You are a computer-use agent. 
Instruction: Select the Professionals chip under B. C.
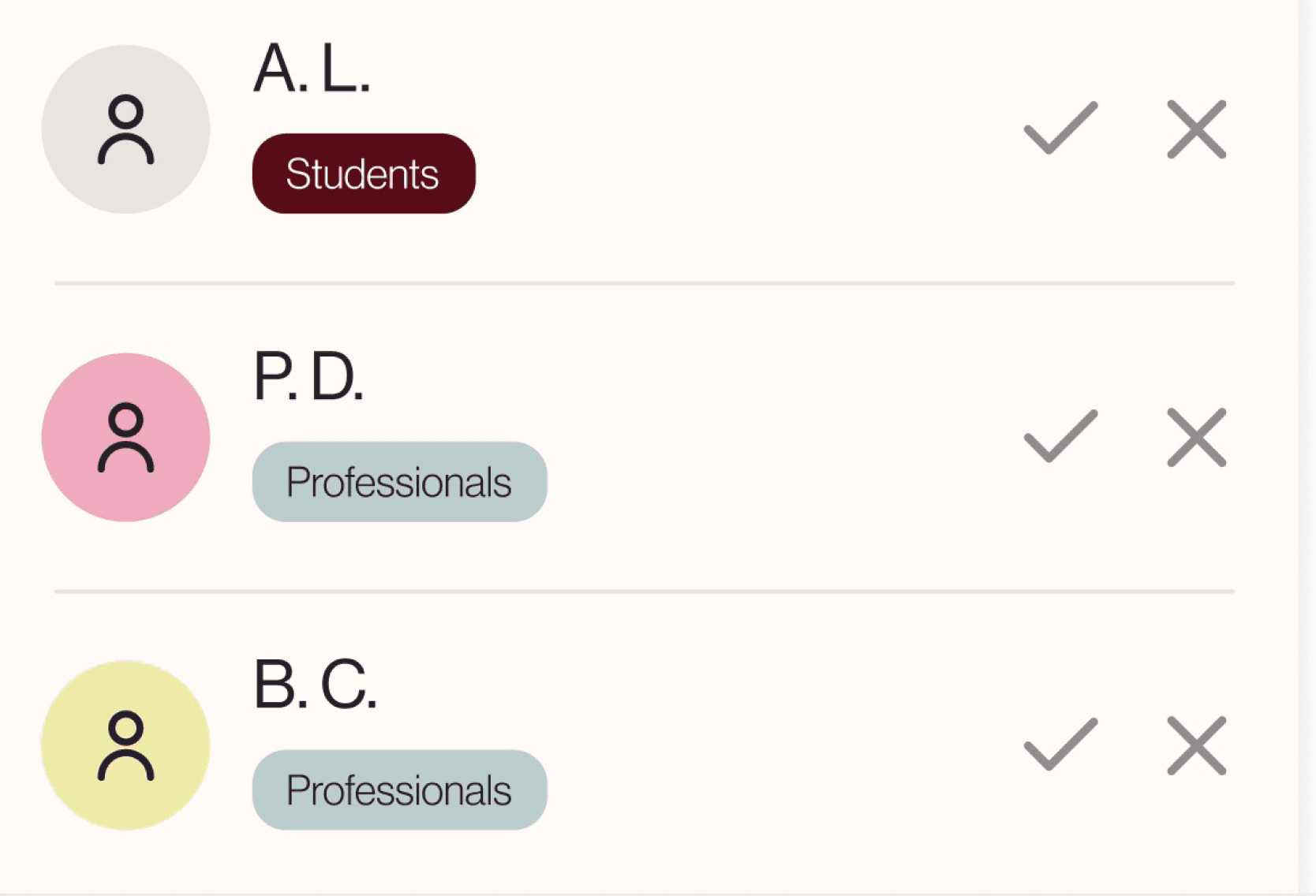(x=399, y=790)
